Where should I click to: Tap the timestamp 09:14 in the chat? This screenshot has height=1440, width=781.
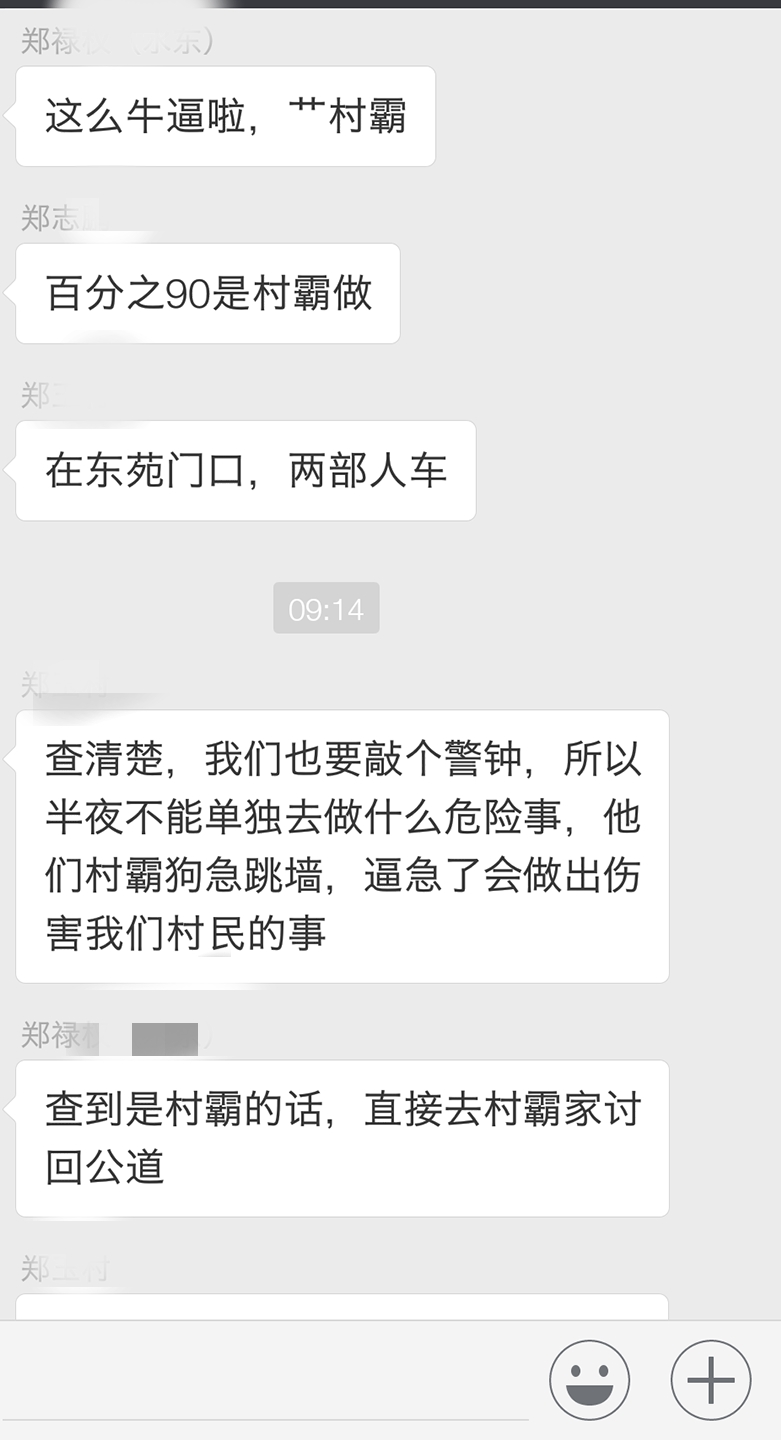coord(326,608)
